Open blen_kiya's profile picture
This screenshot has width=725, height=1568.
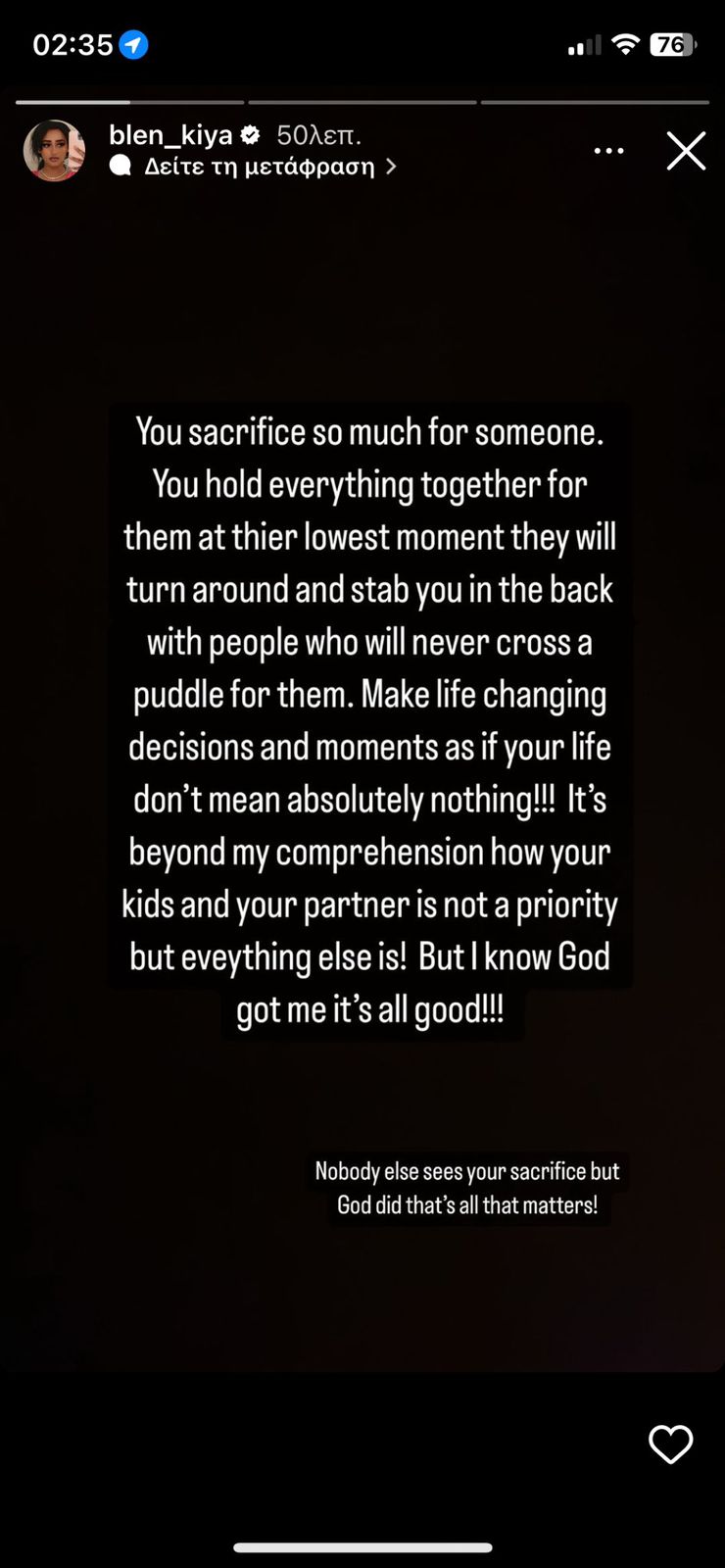click(54, 151)
